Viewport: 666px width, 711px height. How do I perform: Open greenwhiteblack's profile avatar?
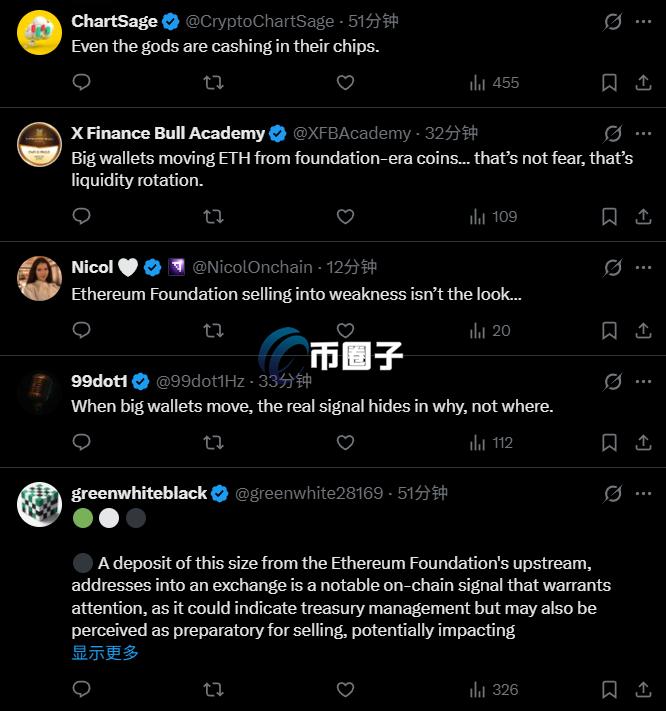click(x=40, y=504)
